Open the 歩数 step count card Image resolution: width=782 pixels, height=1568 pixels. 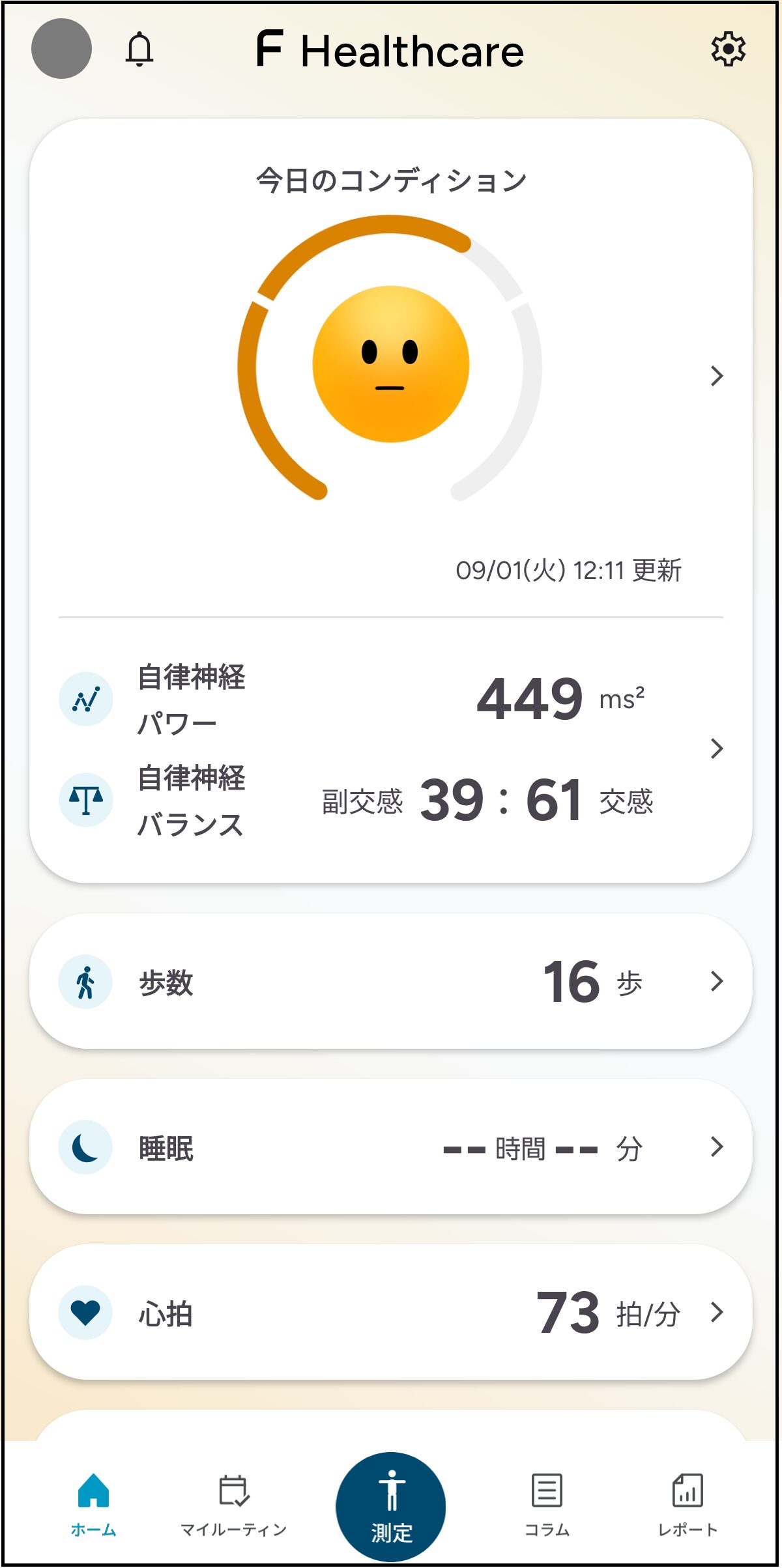coord(391,981)
